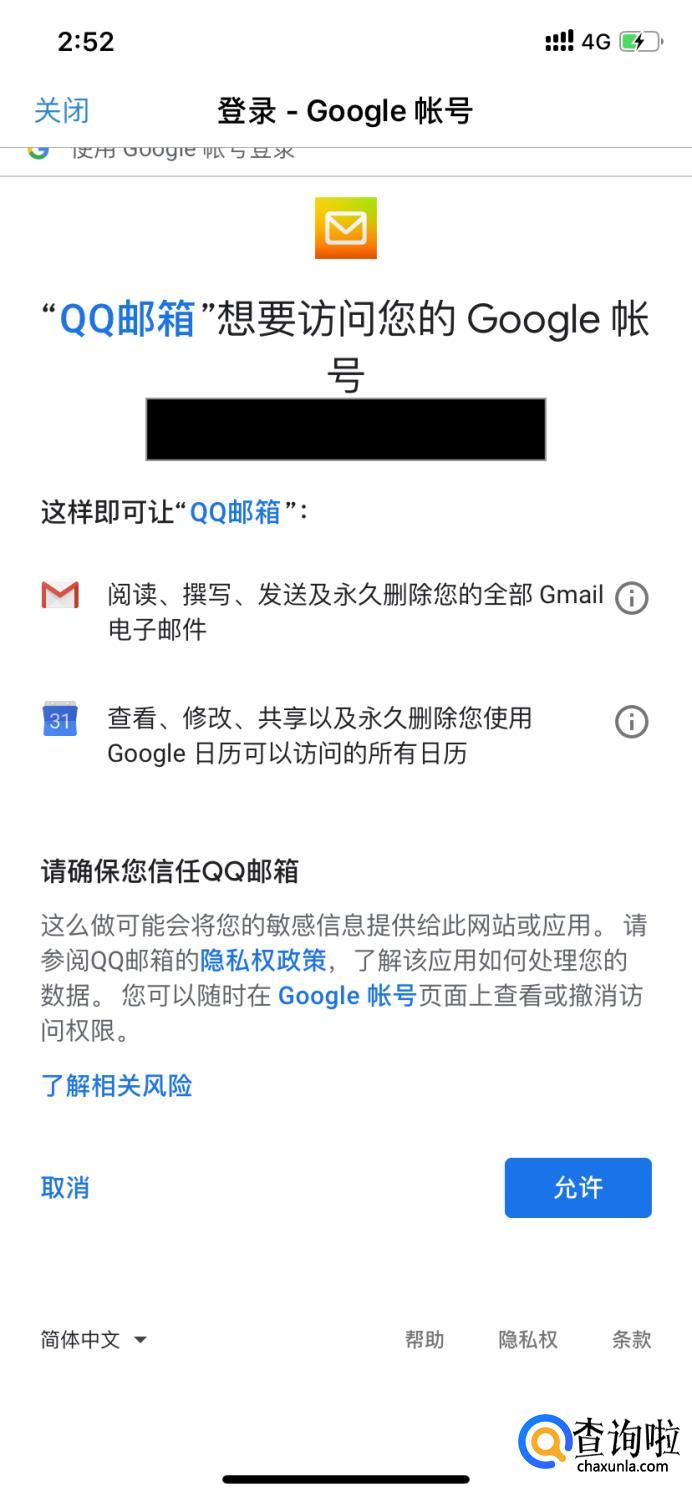Open the 帮助 footer link
The height and width of the screenshot is (1497, 692).
[x=424, y=1340]
